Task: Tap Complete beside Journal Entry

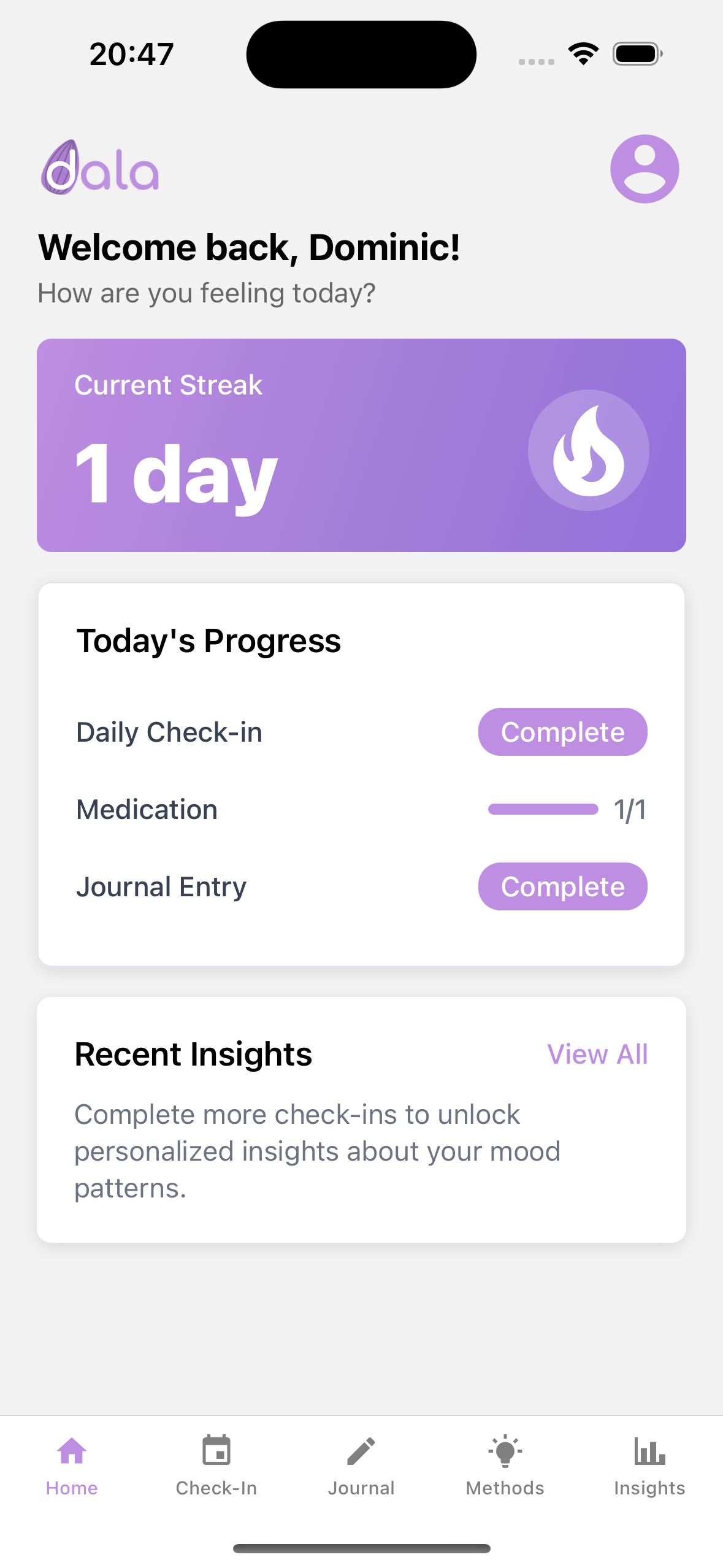Action: (562, 886)
